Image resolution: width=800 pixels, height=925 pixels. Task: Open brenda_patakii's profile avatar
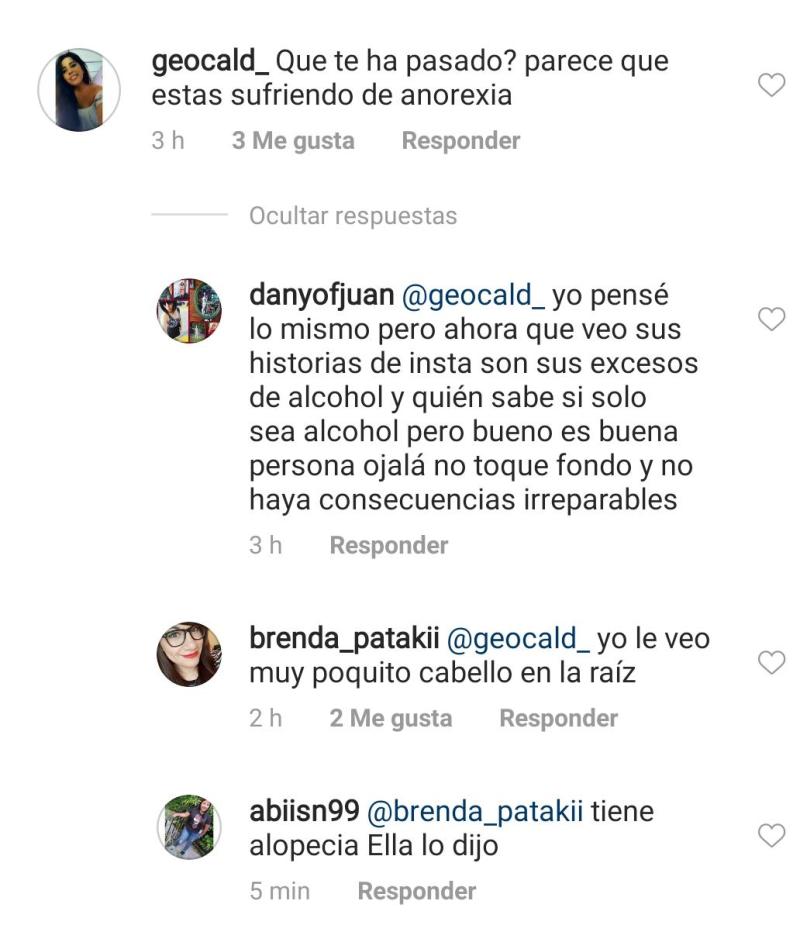189,654
